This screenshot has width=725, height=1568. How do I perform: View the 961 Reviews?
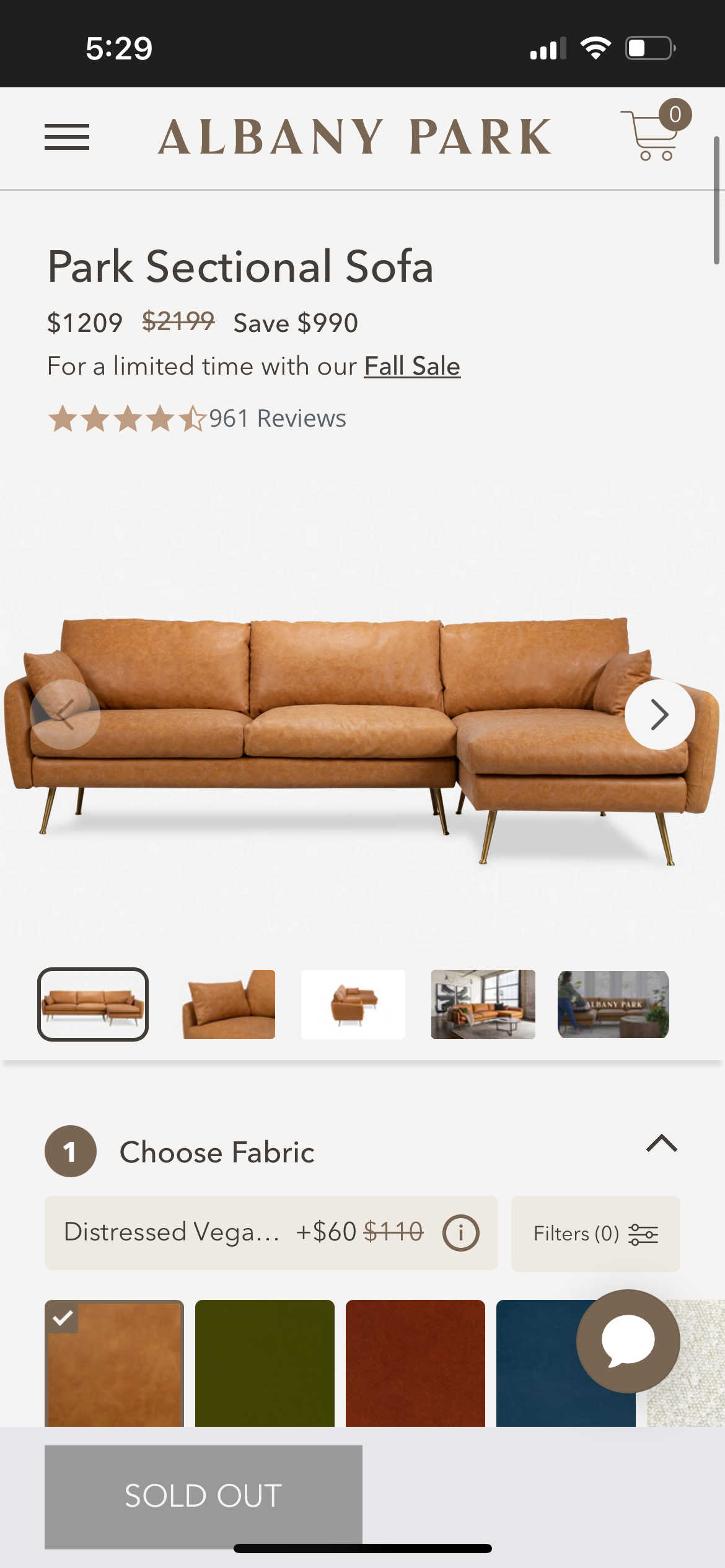coord(277,419)
